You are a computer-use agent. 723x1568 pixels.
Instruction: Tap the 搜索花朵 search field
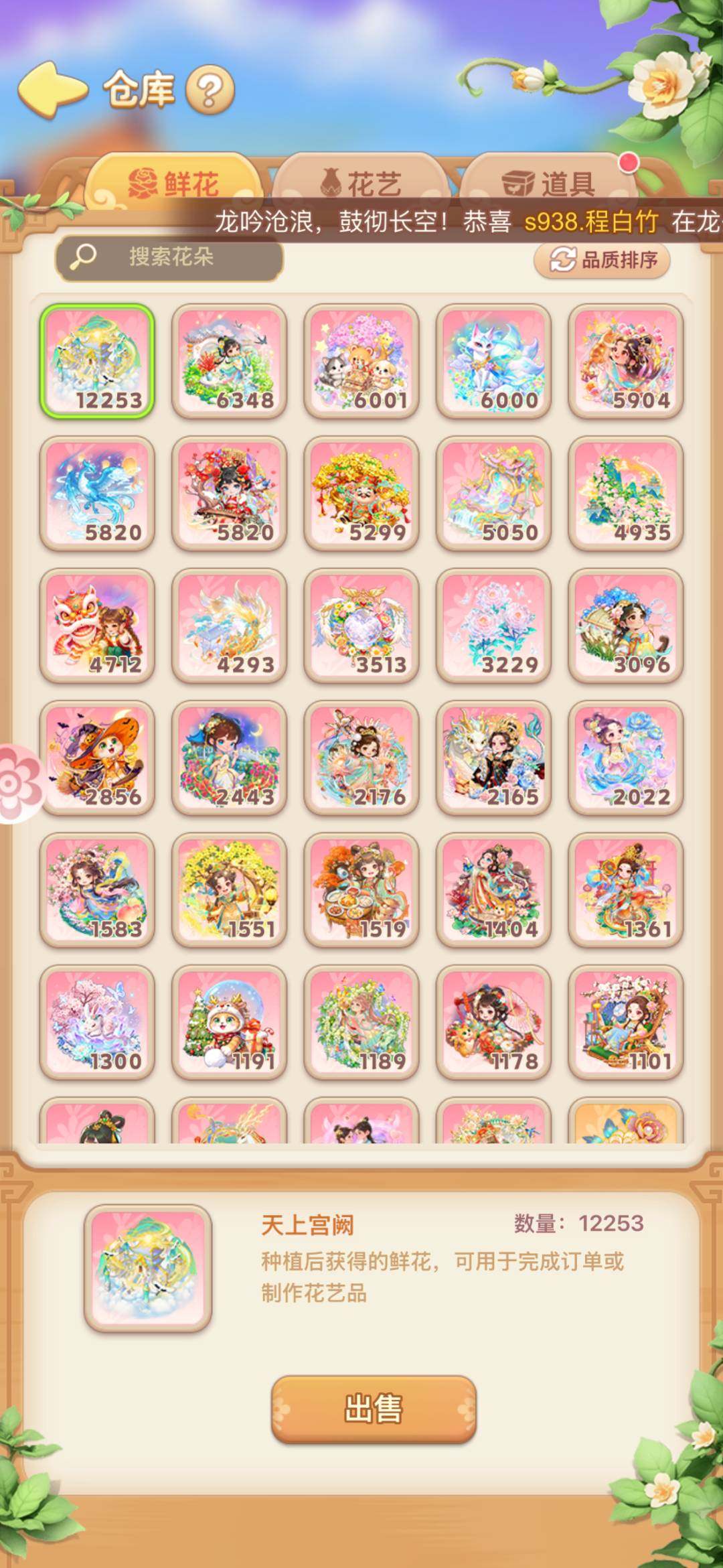click(x=169, y=257)
